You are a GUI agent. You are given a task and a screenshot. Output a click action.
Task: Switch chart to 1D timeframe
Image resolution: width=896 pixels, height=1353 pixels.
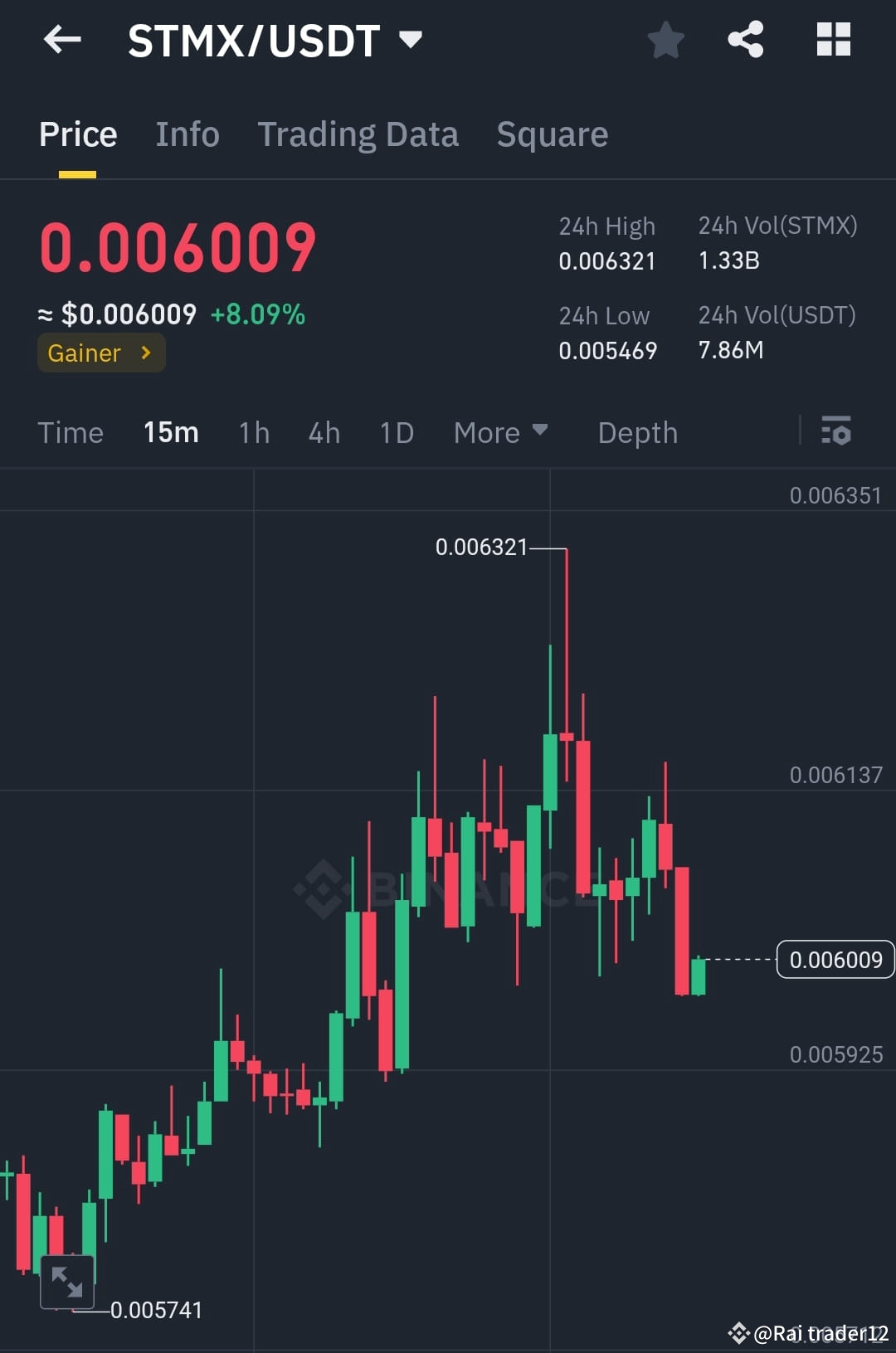(396, 432)
